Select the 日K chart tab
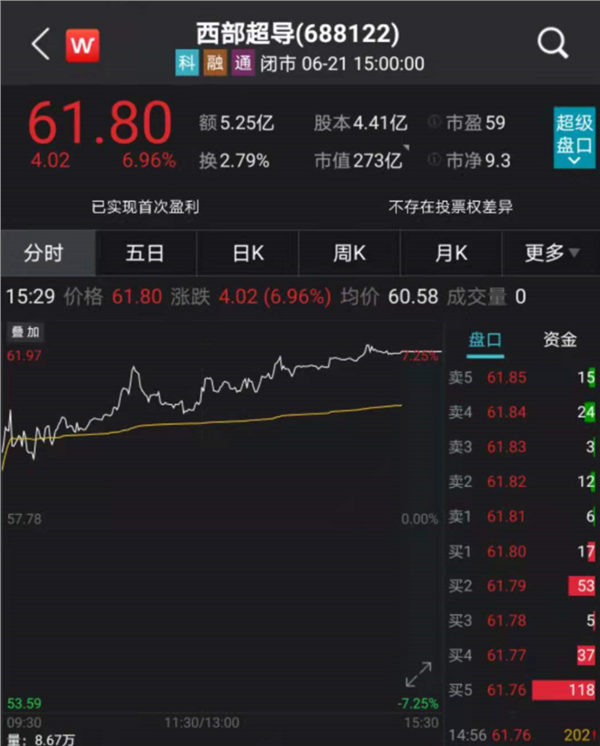Viewport: 600px width, 746px height. point(248,254)
